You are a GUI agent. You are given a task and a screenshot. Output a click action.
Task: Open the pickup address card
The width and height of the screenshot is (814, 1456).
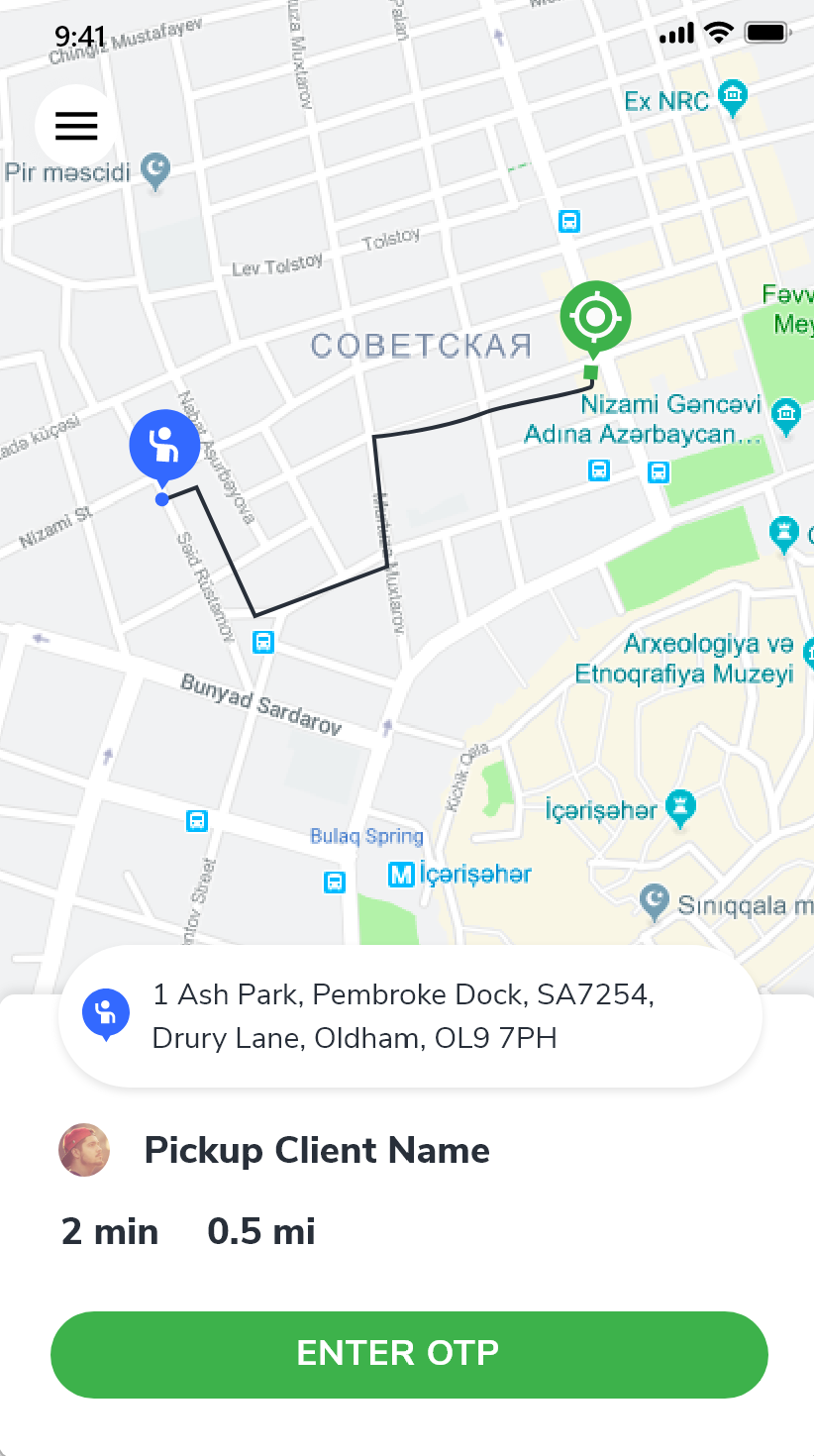coord(409,1016)
